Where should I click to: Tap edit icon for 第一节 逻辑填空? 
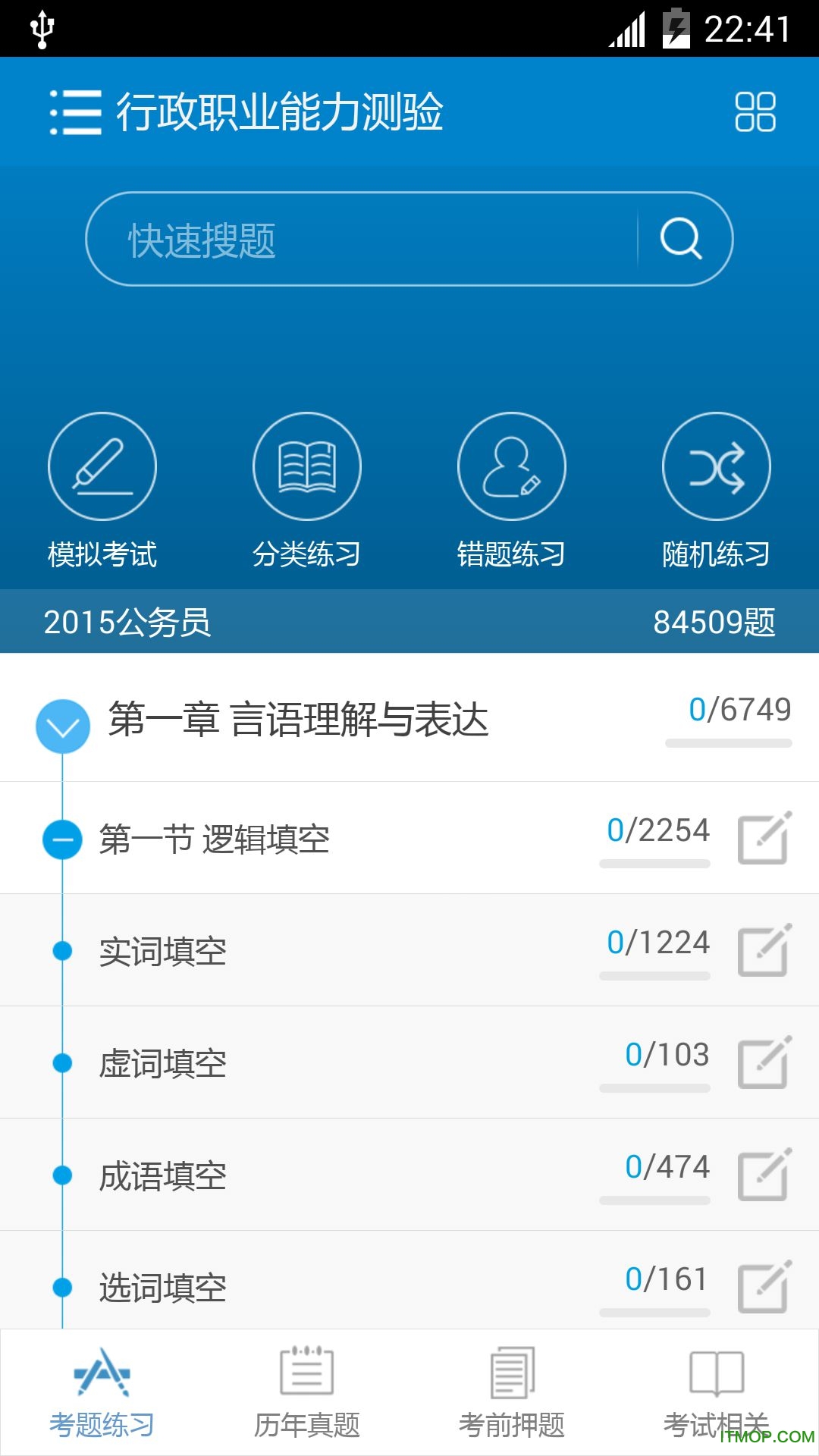764,838
